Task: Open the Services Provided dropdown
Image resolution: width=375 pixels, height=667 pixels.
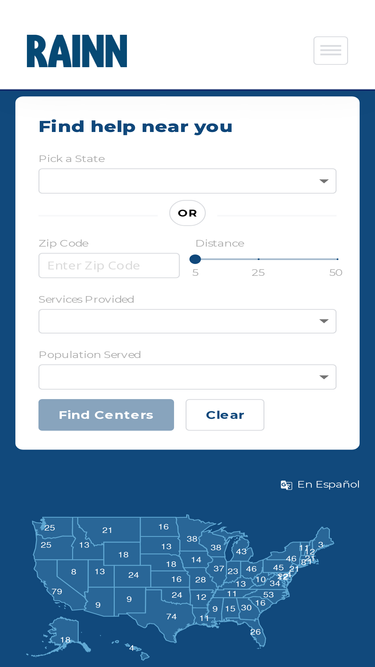Action: (x=188, y=321)
